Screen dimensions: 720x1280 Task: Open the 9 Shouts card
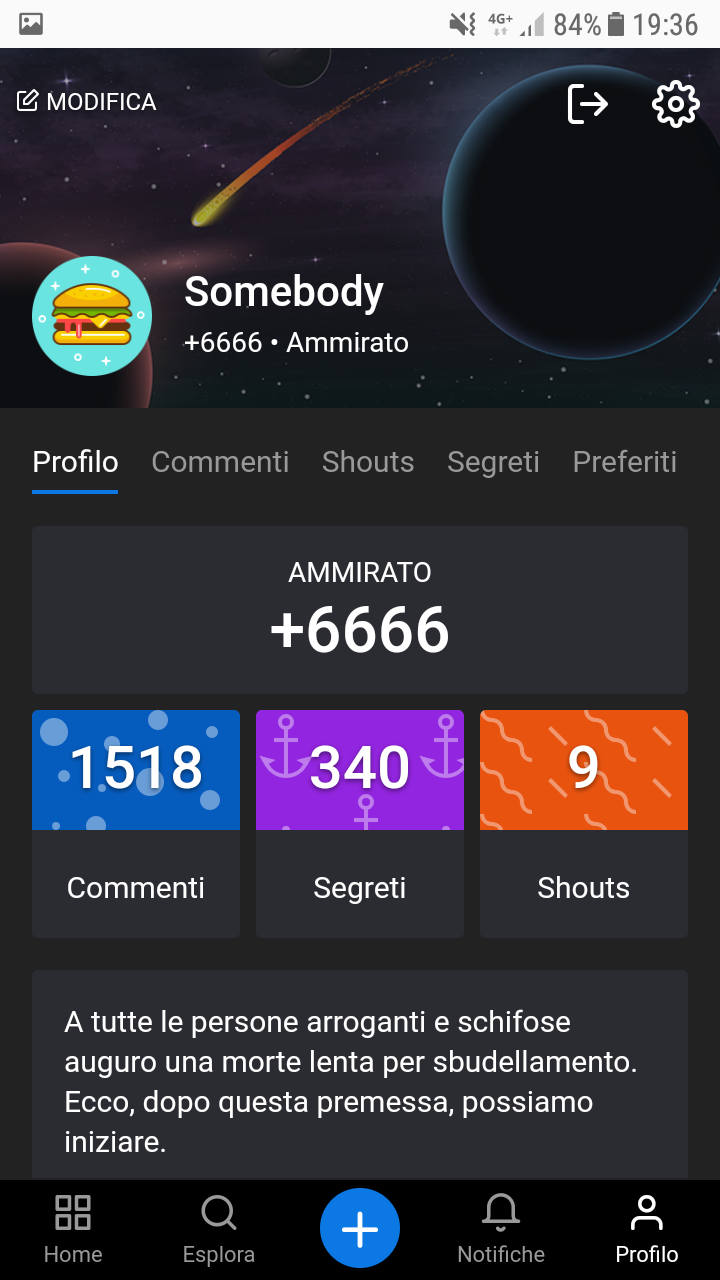pos(584,824)
